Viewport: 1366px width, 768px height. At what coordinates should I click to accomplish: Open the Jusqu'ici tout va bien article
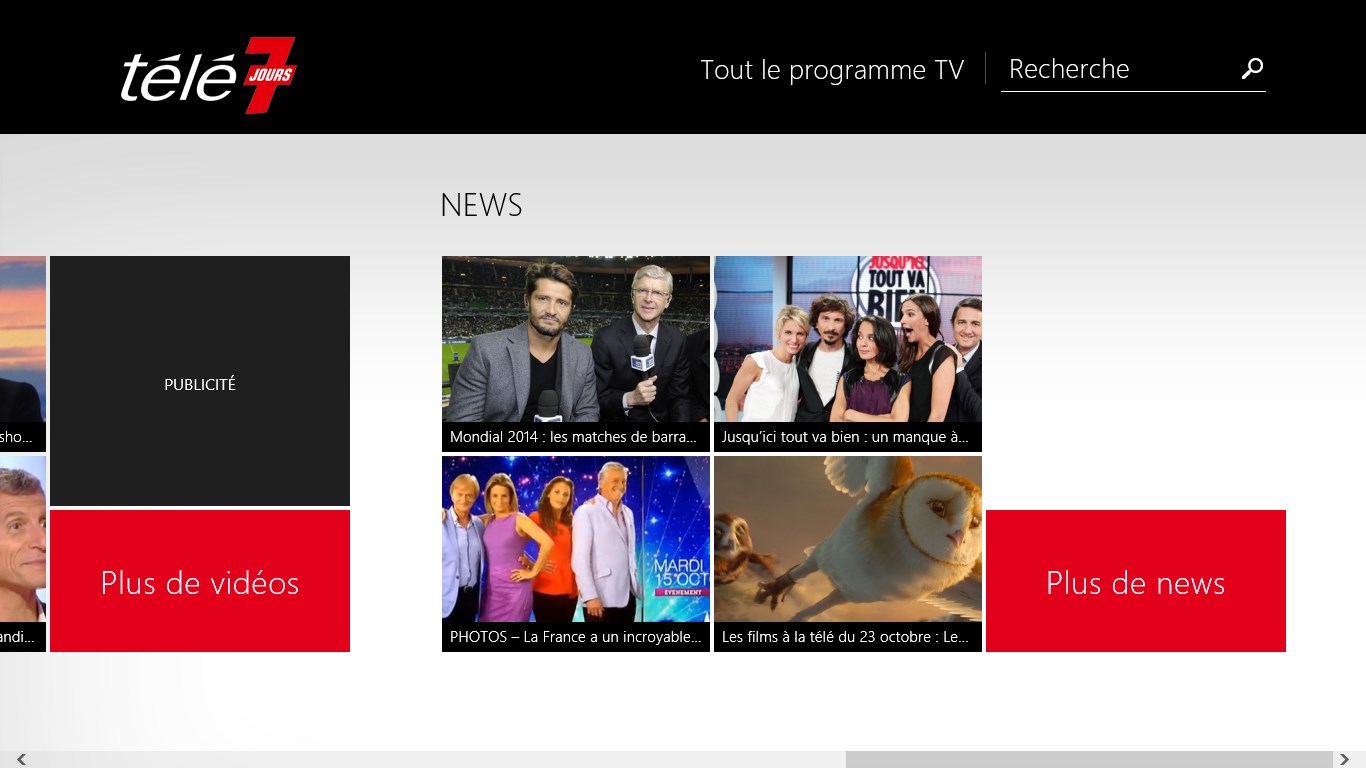click(x=847, y=353)
